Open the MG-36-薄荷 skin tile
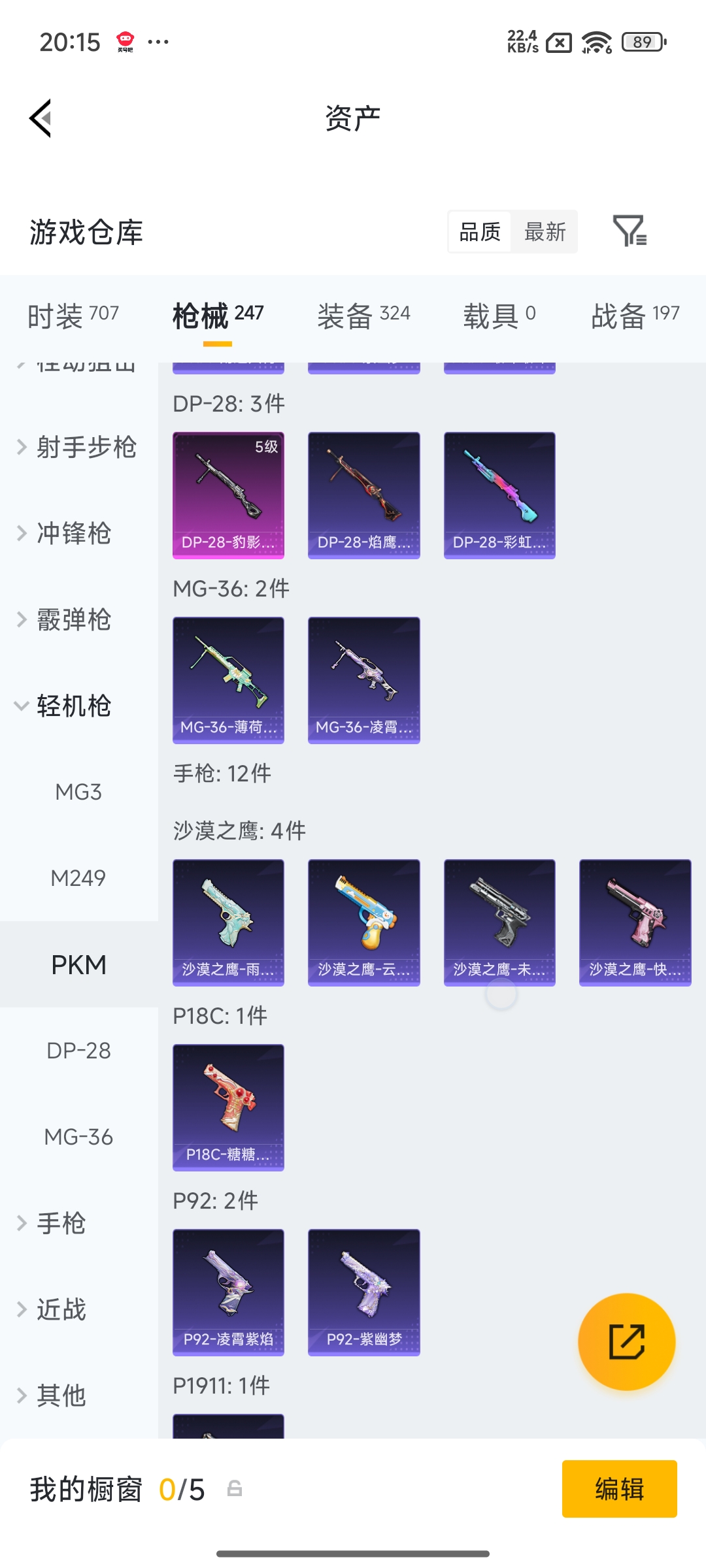The height and width of the screenshot is (1568, 706). pyautogui.click(x=228, y=680)
